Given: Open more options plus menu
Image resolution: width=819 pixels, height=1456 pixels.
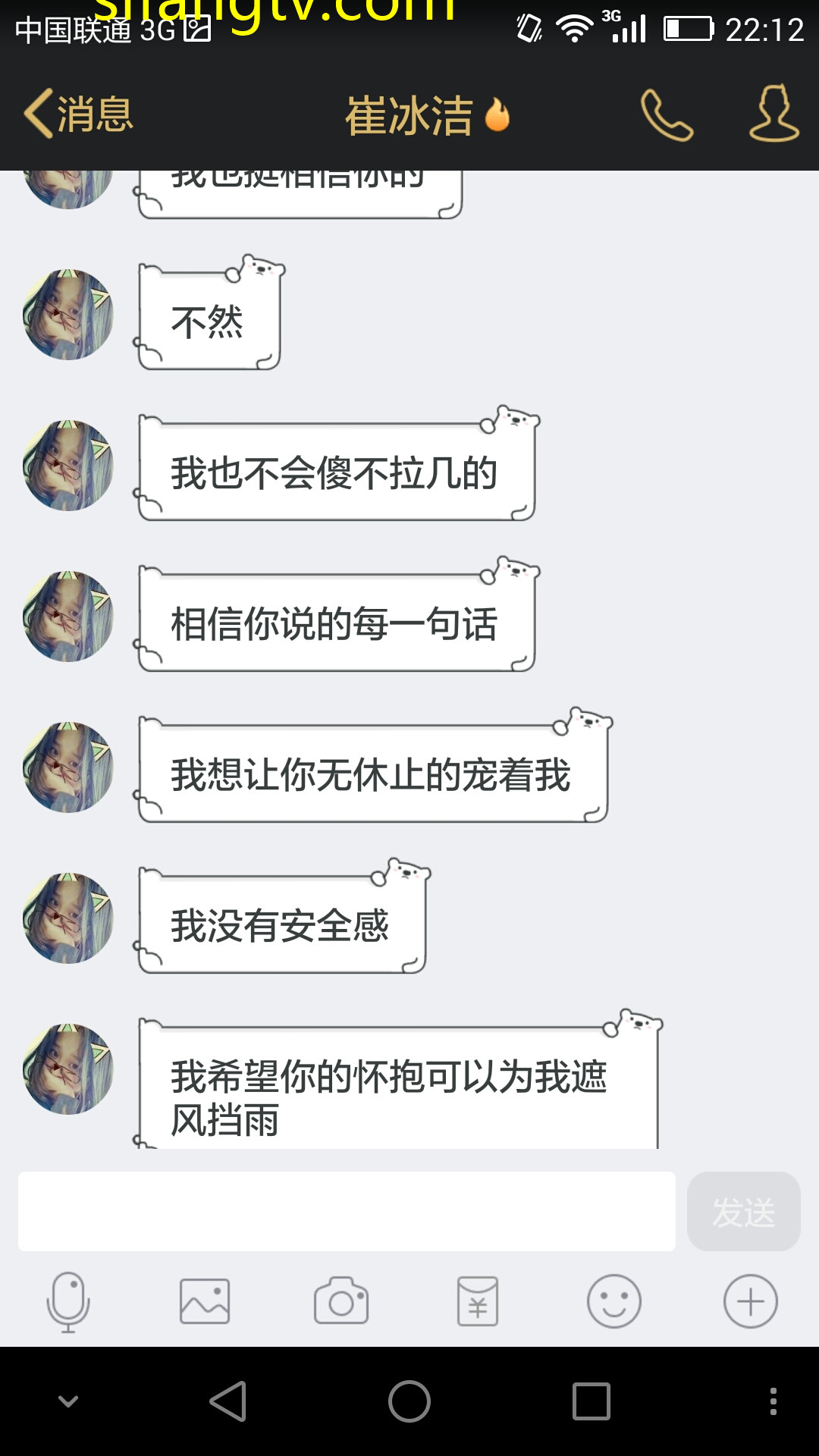Looking at the screenshot, I should point(750,1301).
